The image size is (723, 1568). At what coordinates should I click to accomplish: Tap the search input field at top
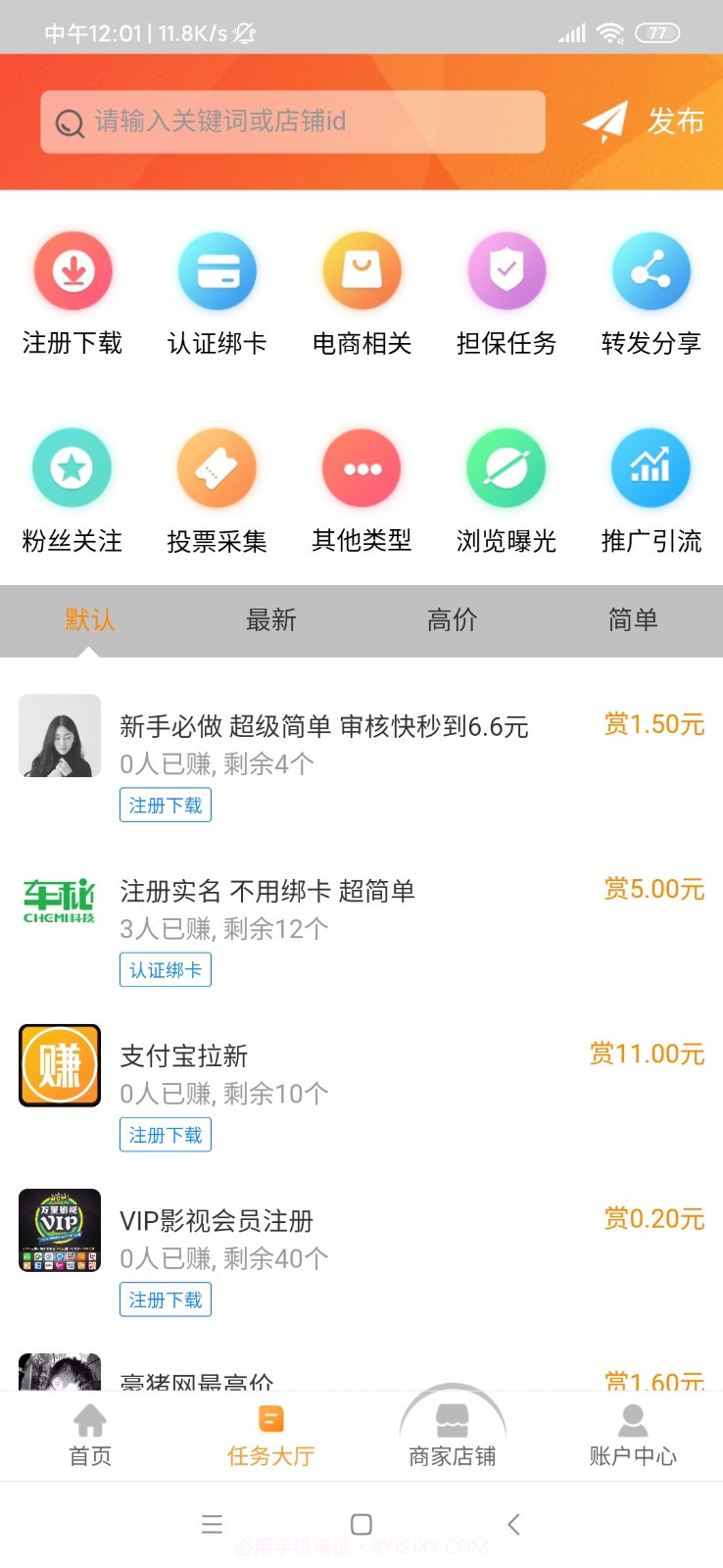pyautogui.click(x=292, y=122)
